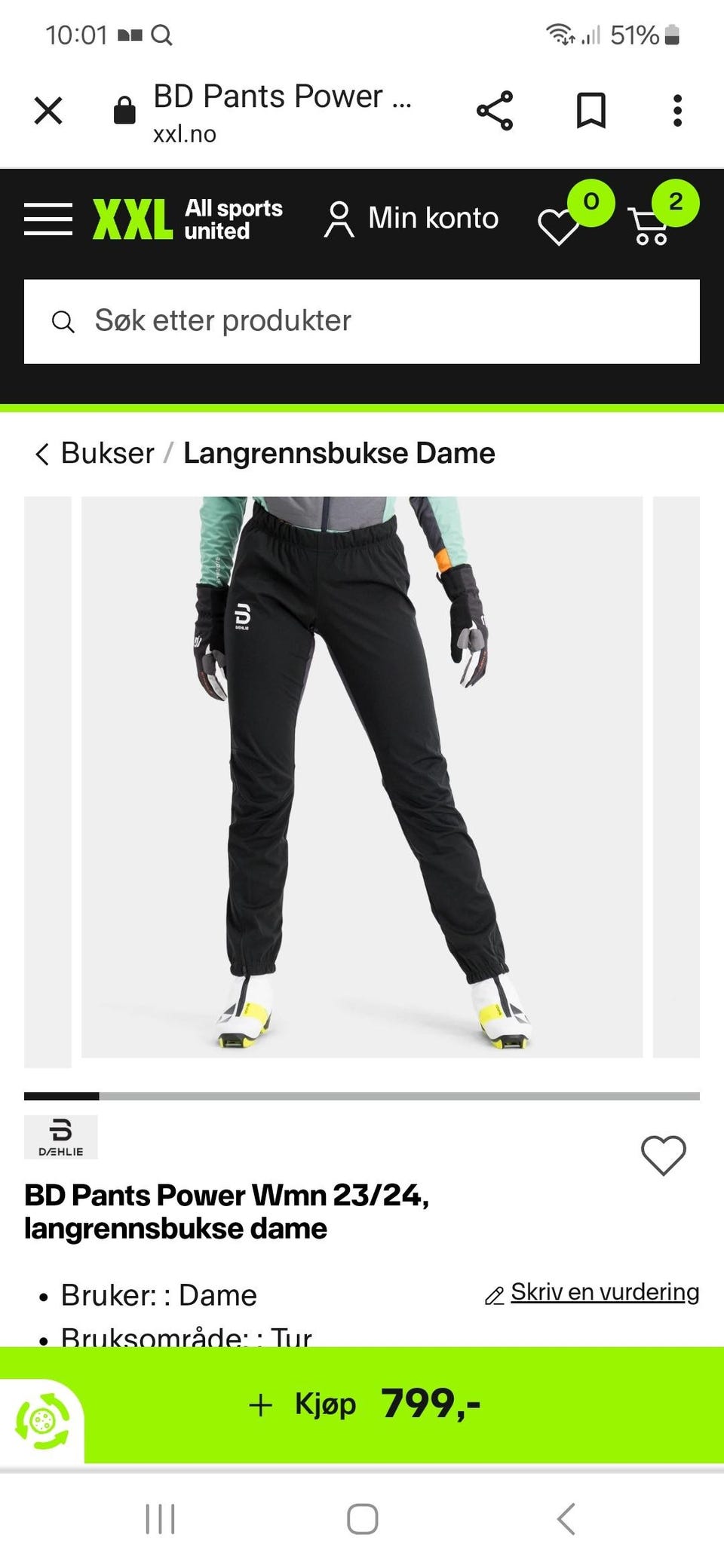The image size is (724, 1568).
Task: Open Min konto account icon
Action: [x=339, y=219]
